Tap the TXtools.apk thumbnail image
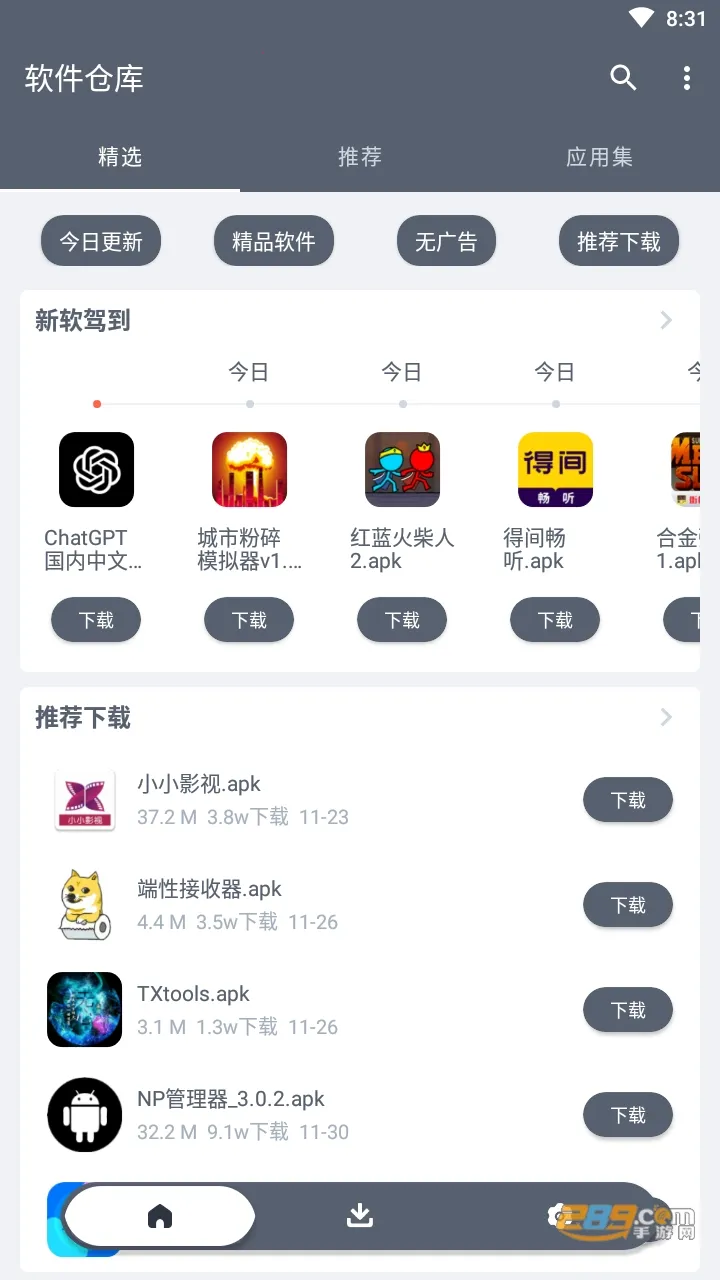 point(84,1010)
